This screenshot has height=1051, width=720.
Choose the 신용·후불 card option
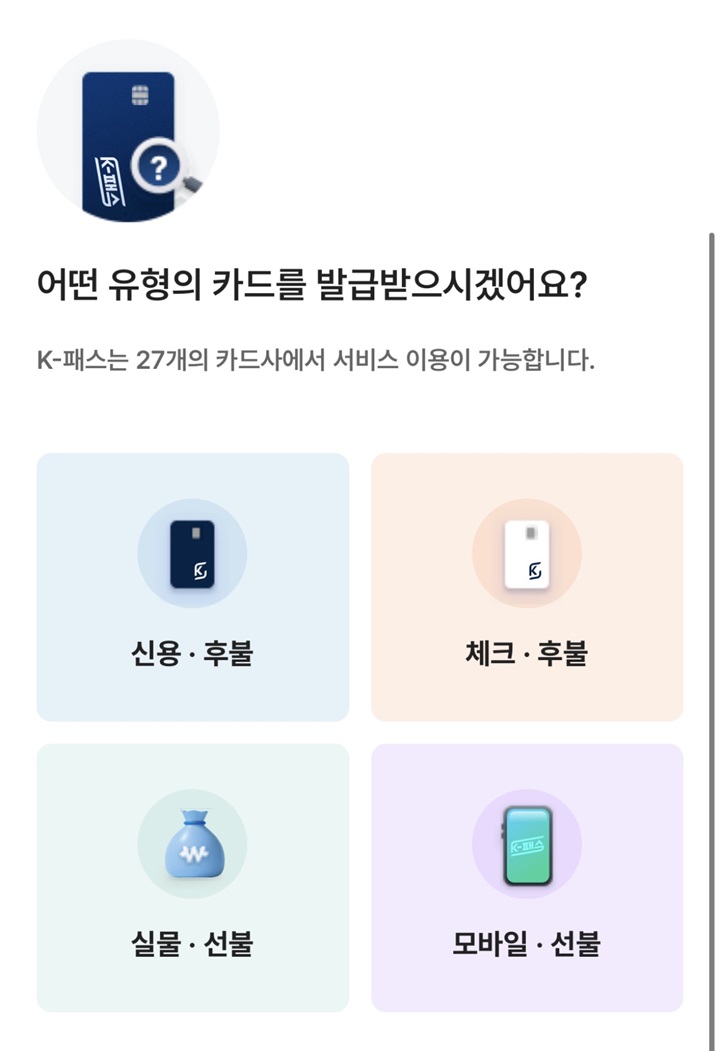tap(193, 587)
